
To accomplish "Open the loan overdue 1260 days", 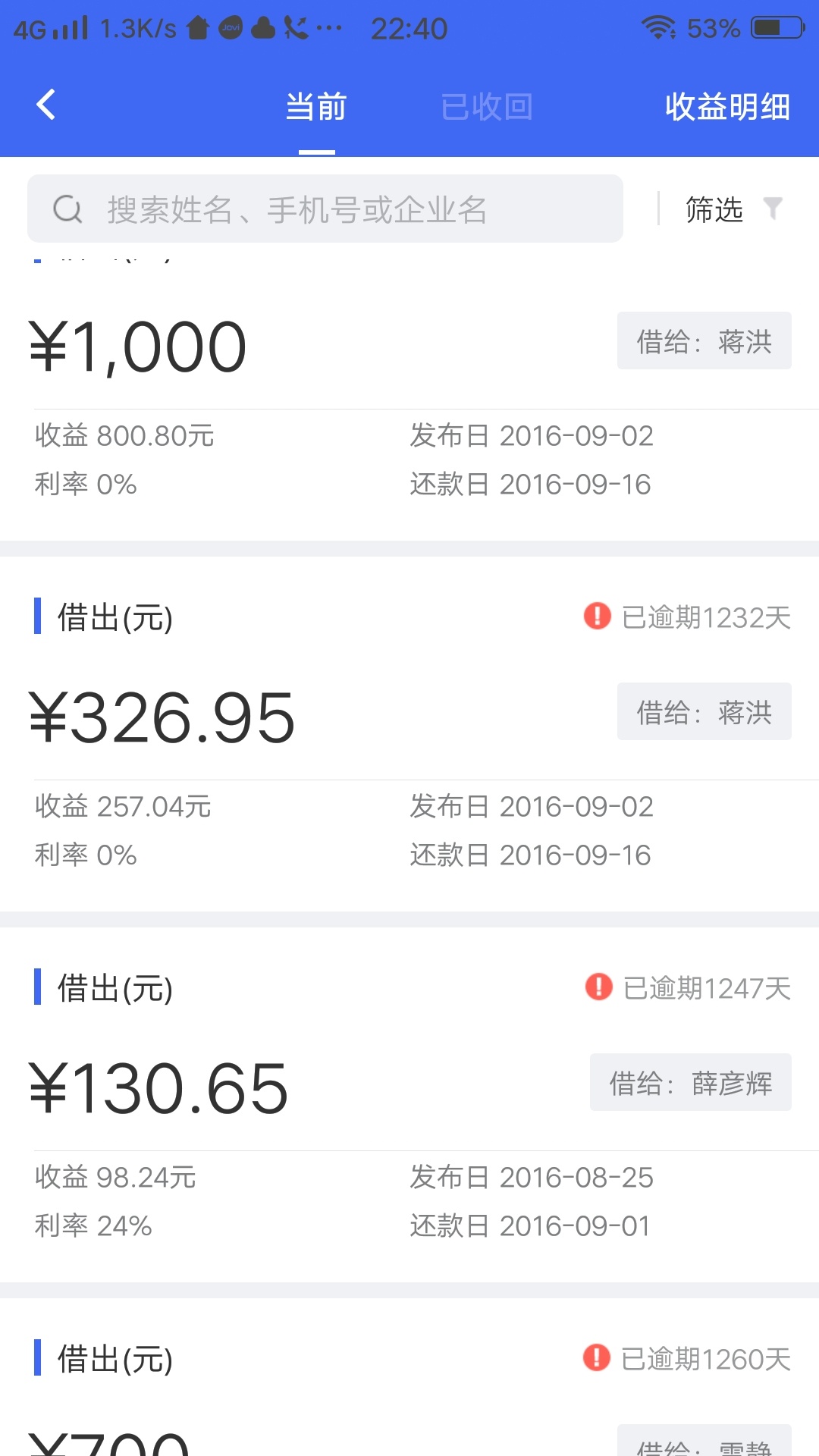I will (409, 1377).
